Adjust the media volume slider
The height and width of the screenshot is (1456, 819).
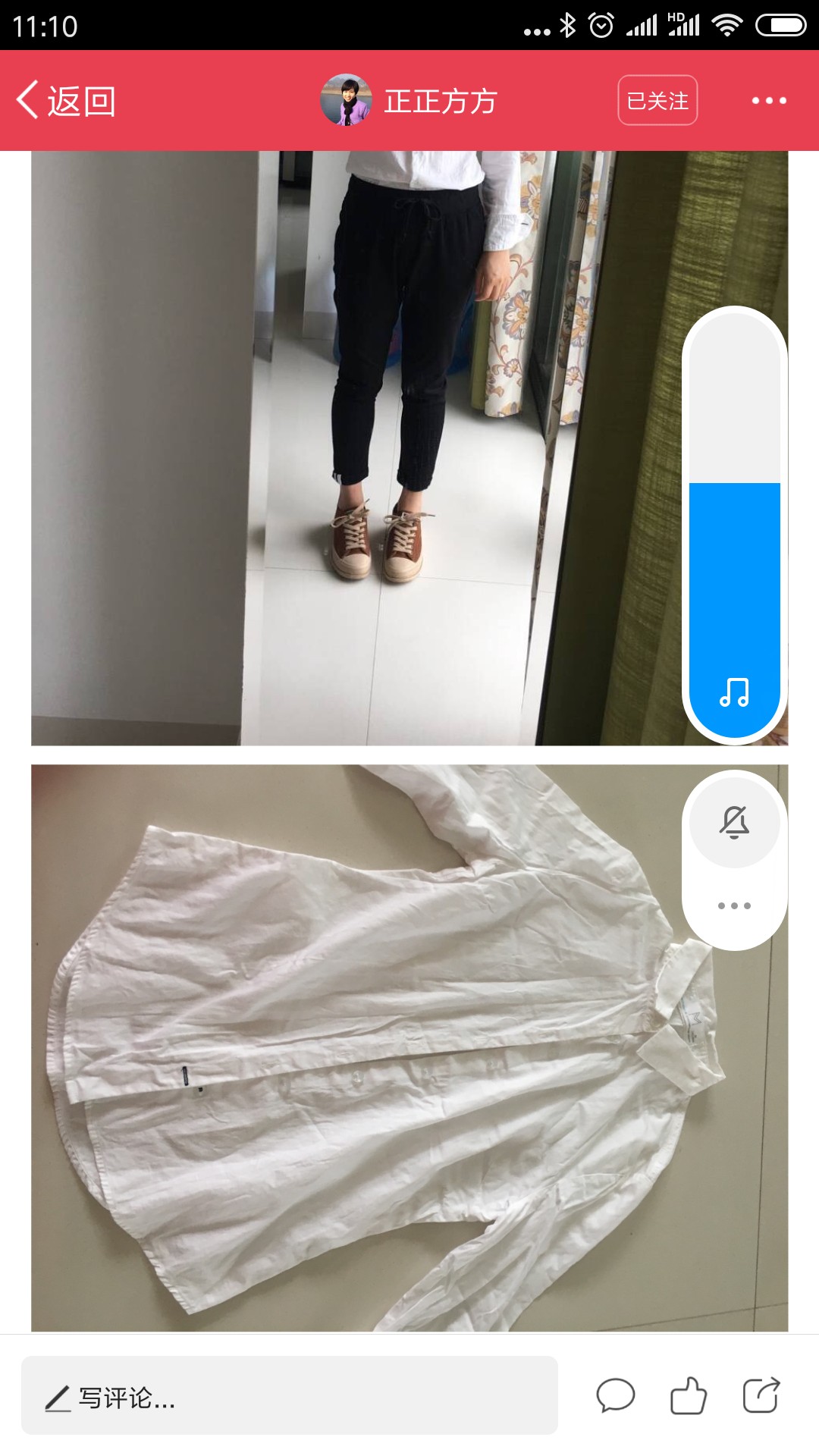click(x=734, y=525)
